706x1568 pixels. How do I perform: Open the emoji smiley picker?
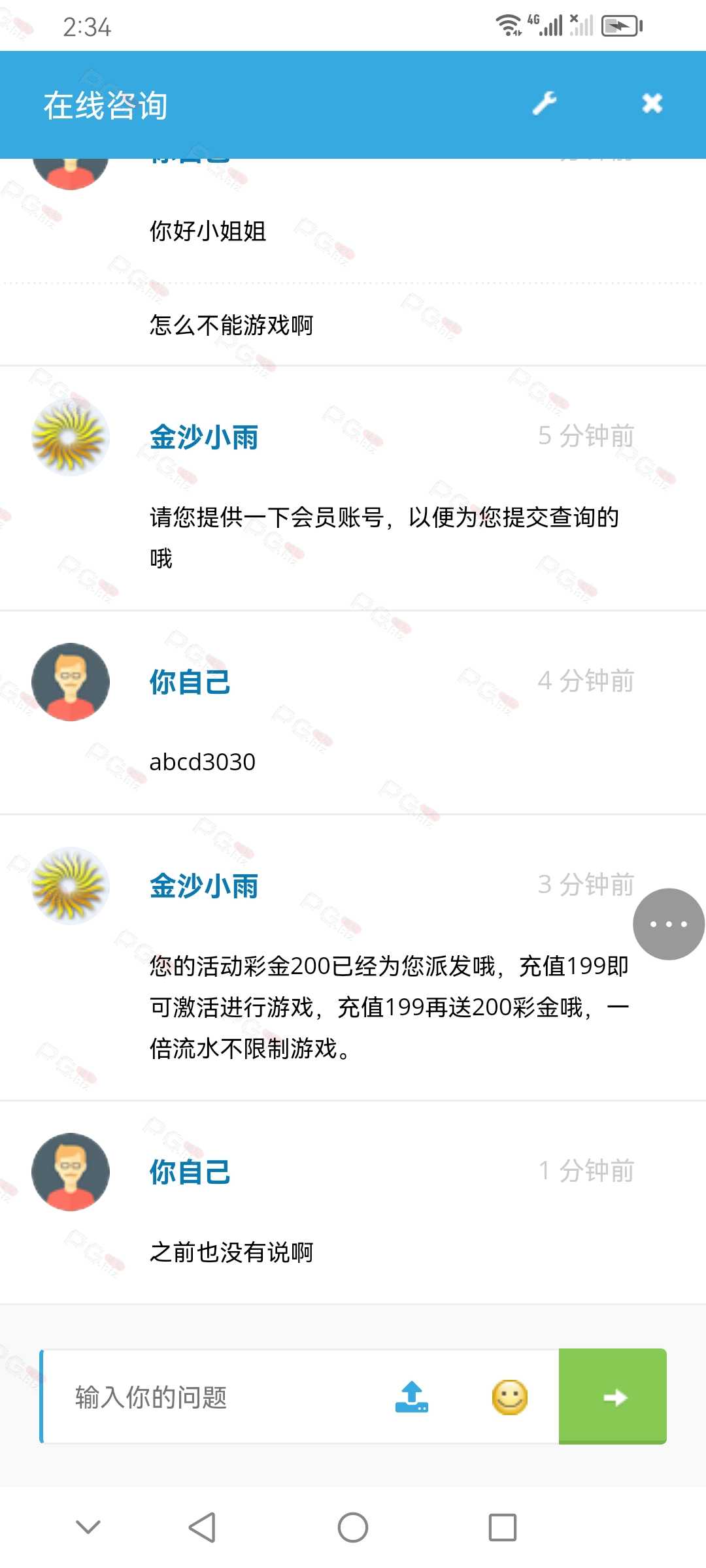click(509, 1397)
